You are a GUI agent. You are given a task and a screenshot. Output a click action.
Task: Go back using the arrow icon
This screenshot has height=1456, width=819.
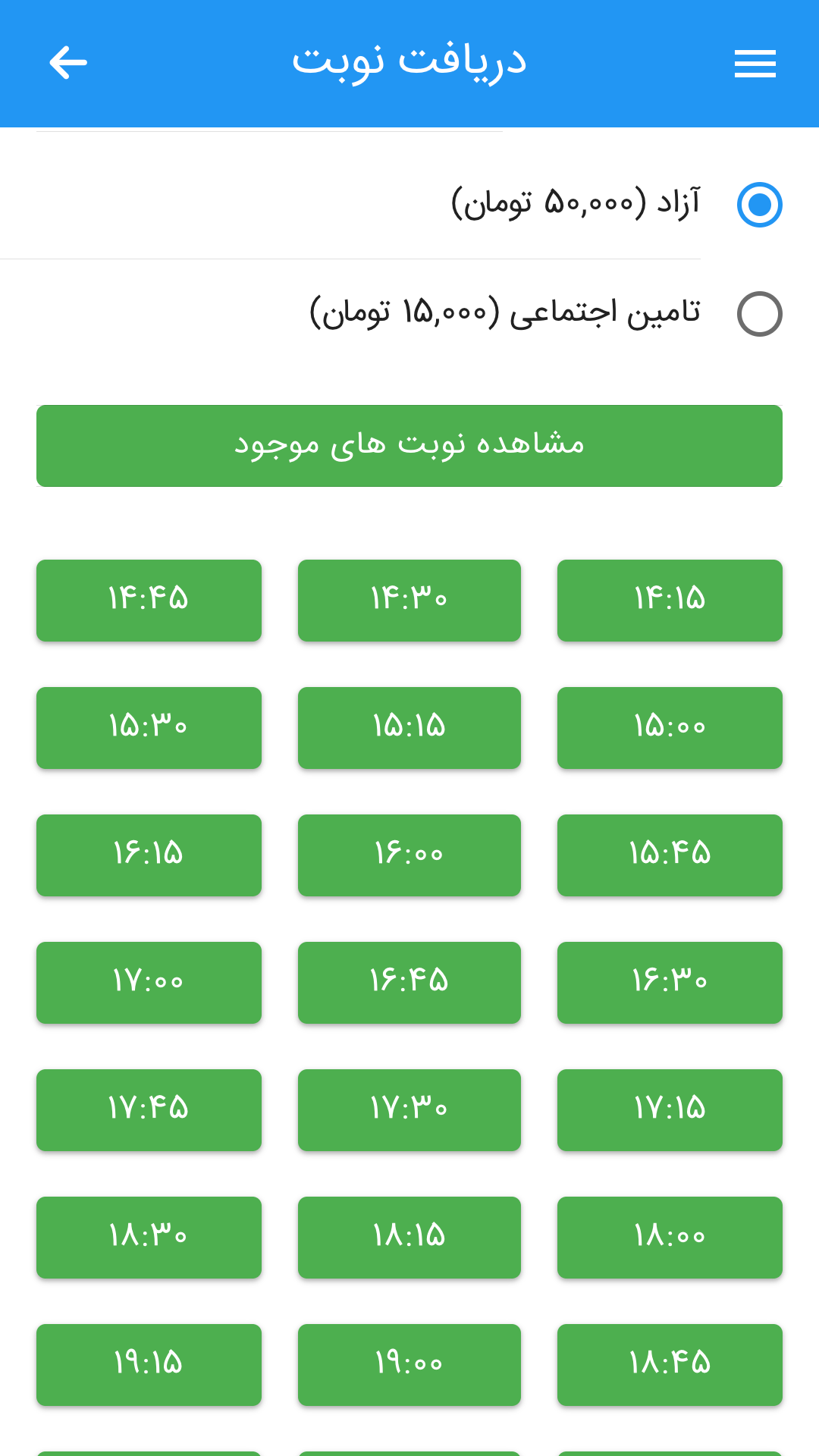point(68,63)
